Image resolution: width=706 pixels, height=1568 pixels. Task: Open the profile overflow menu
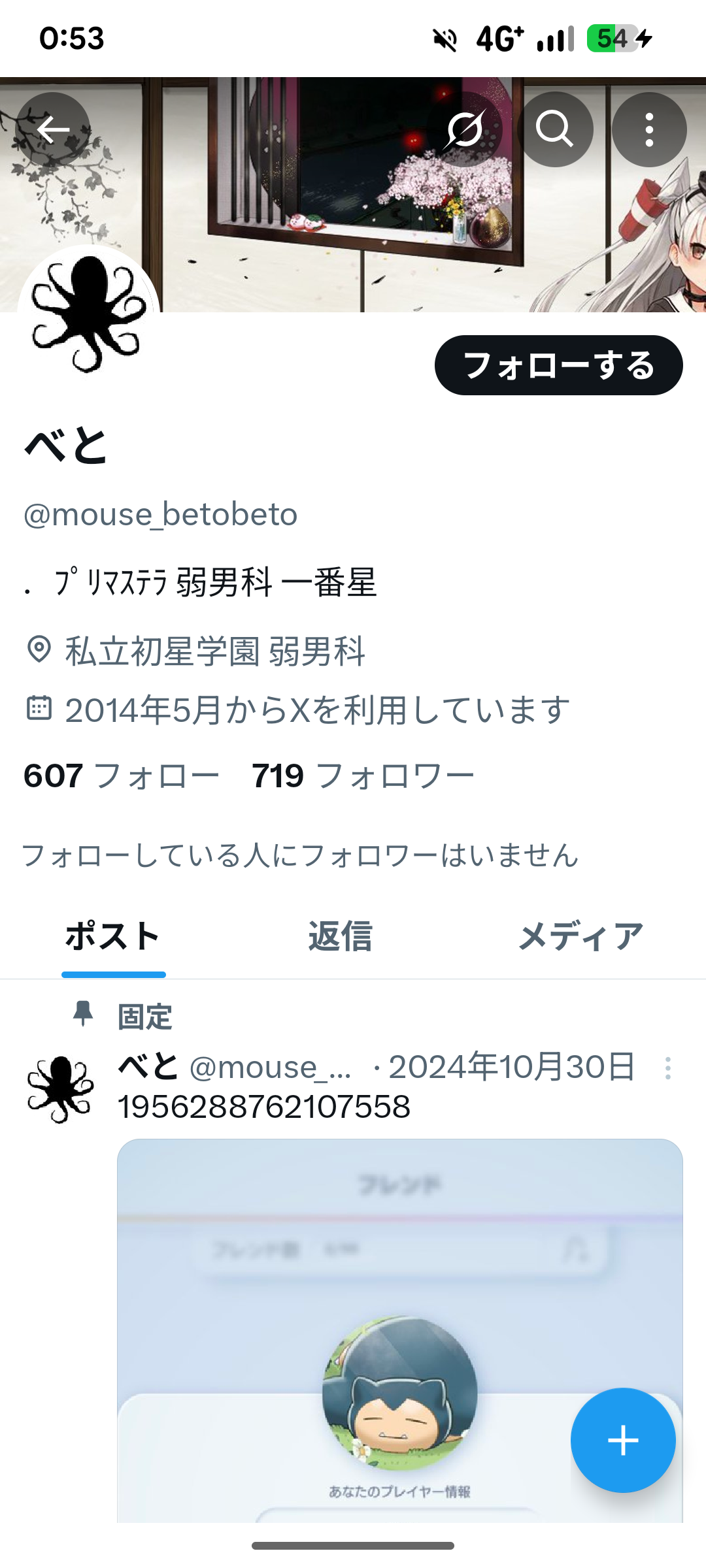click(648, 129)
